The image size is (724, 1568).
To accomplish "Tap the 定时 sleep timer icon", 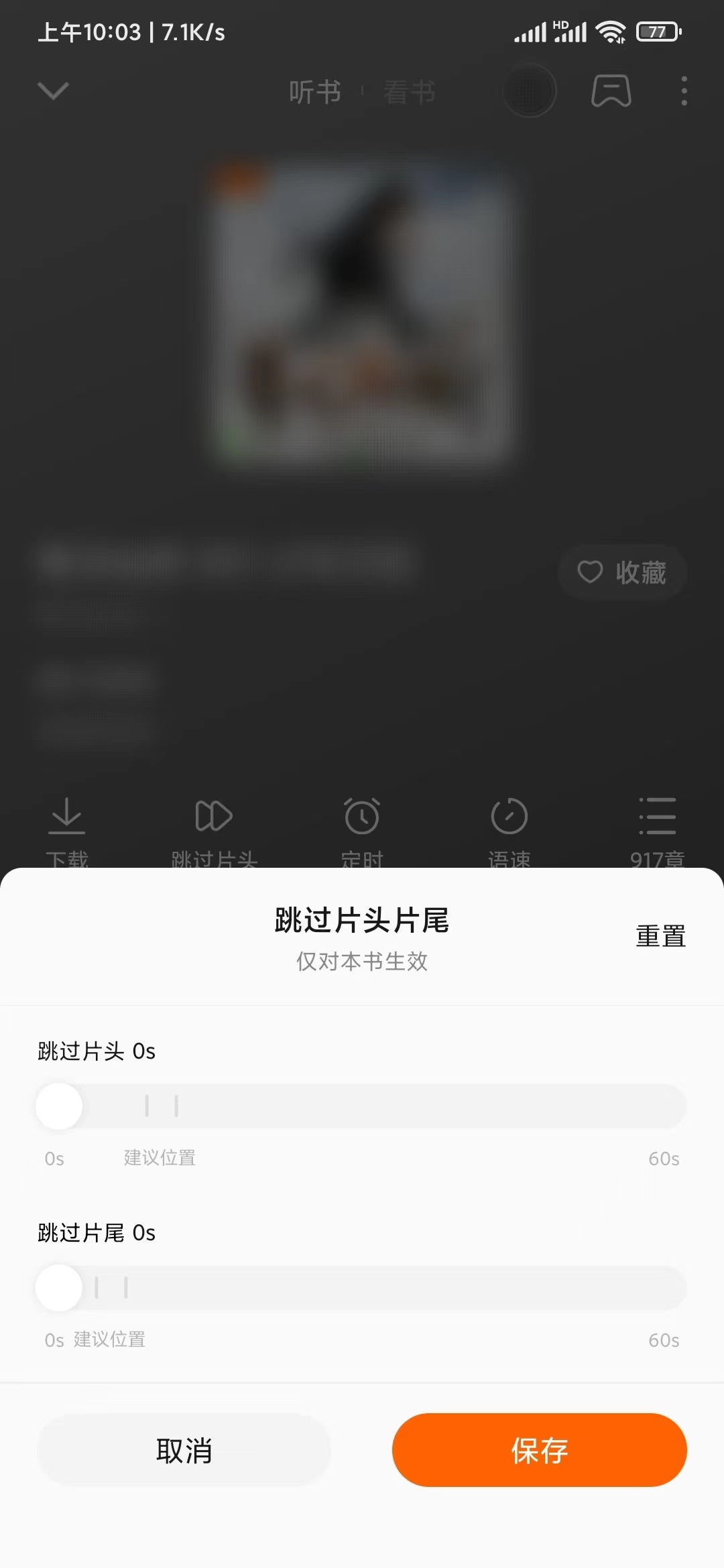I will 362,818.
